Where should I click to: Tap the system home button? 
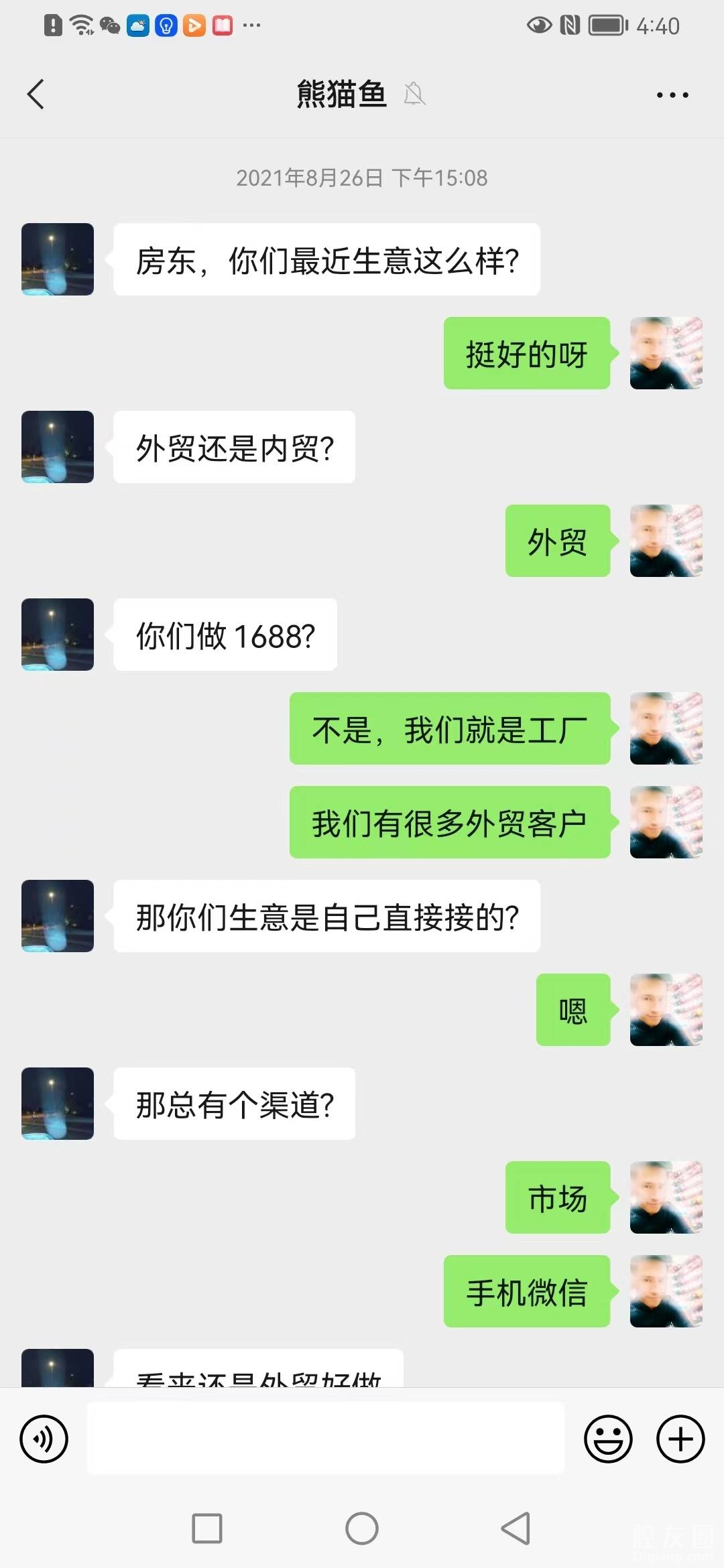coord(362,1528)
